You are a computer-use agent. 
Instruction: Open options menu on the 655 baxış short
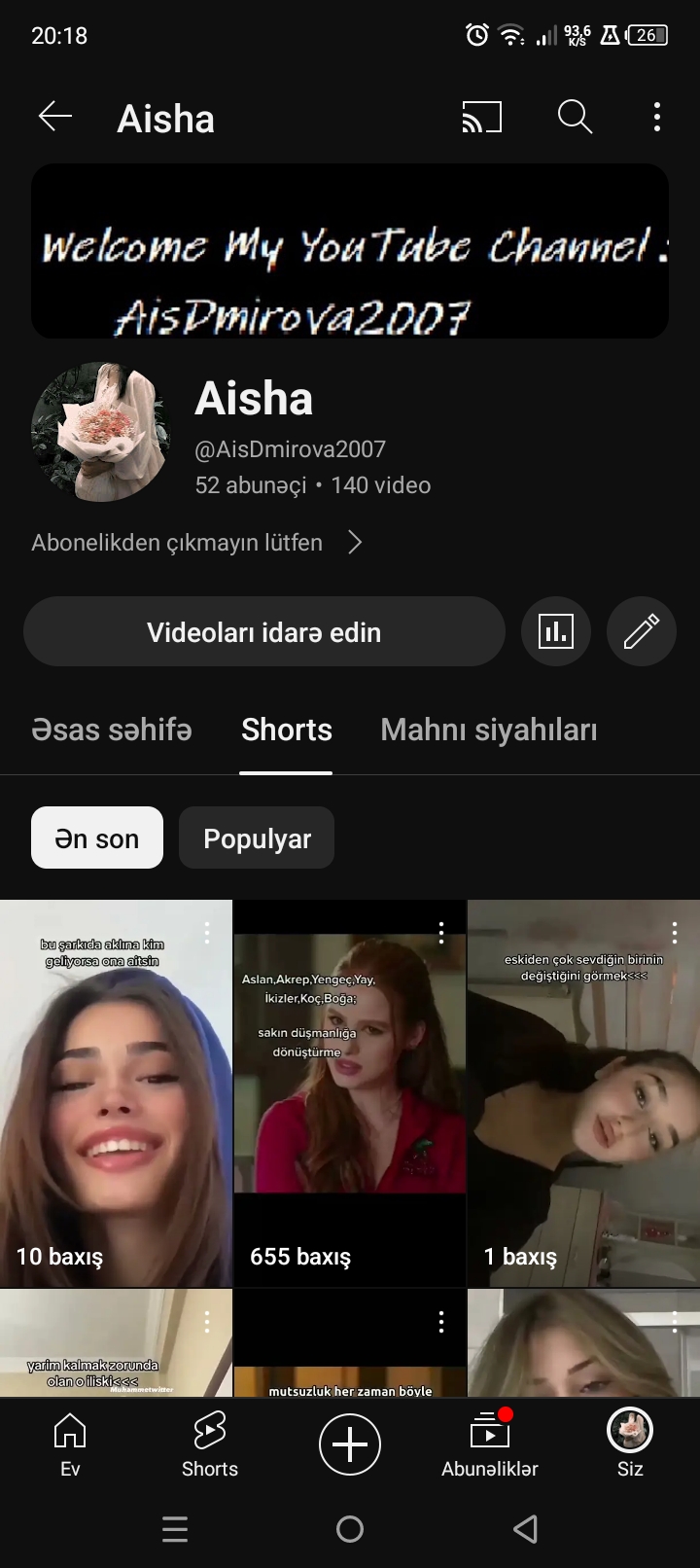(441, 934)
